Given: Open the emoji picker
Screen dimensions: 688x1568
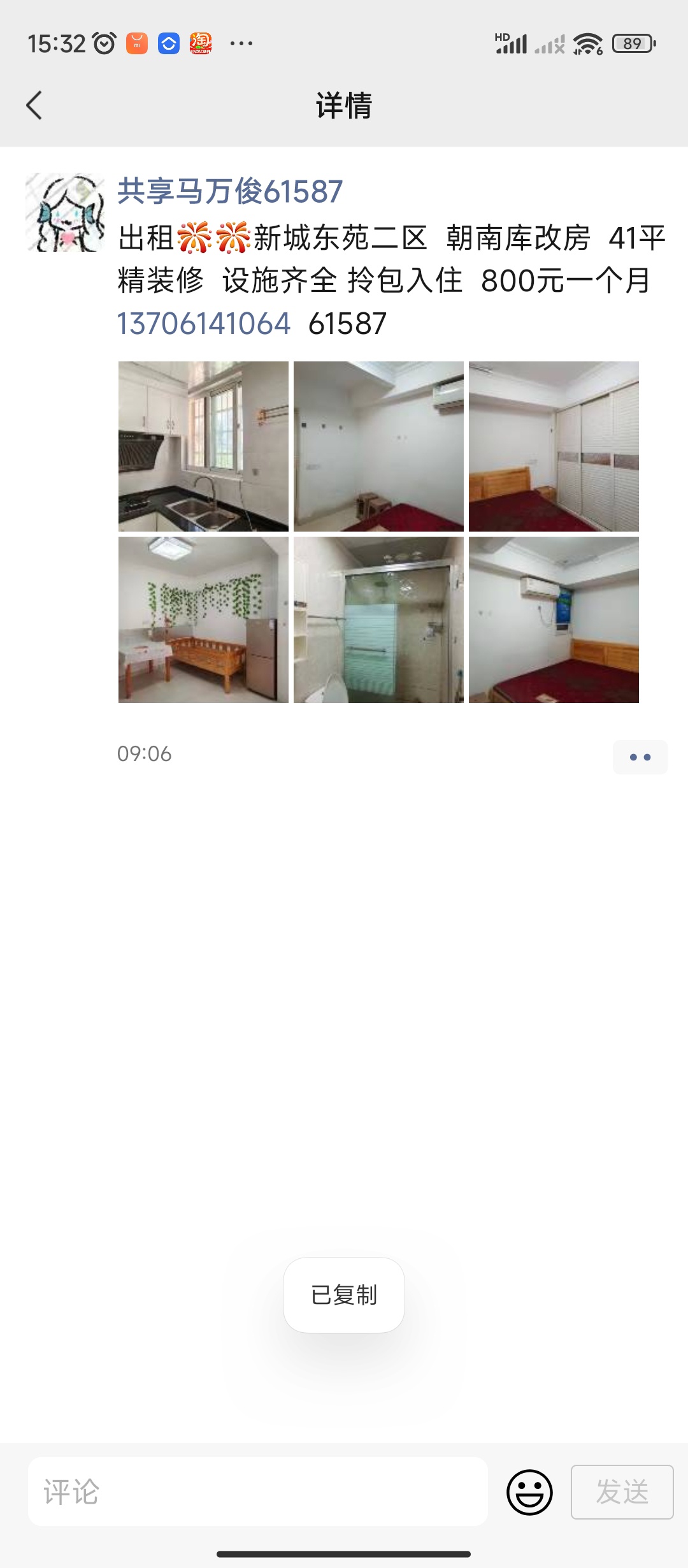Looking at the screenshot, I should coord(529,1492).
